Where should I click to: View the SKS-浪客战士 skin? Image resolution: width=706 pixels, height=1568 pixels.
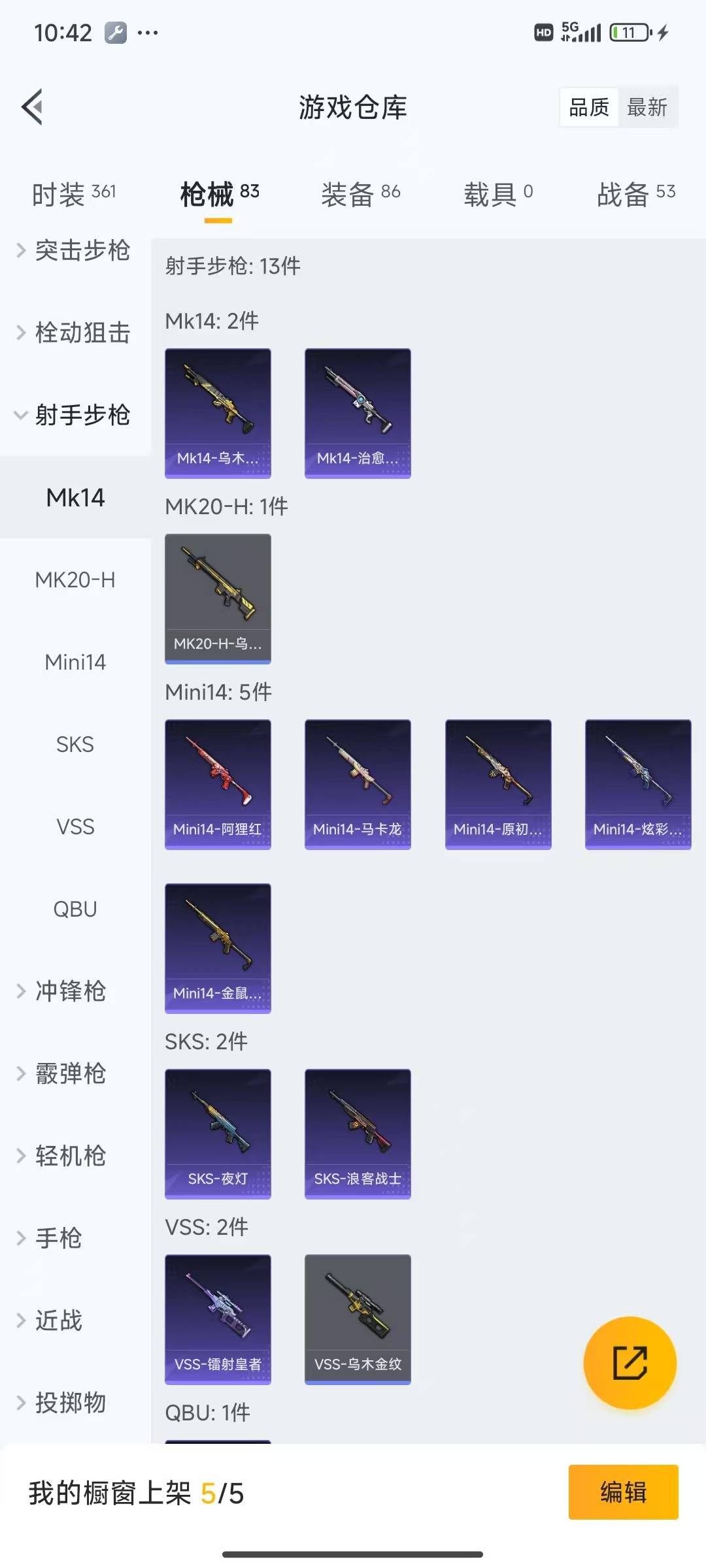[358, 1134]
